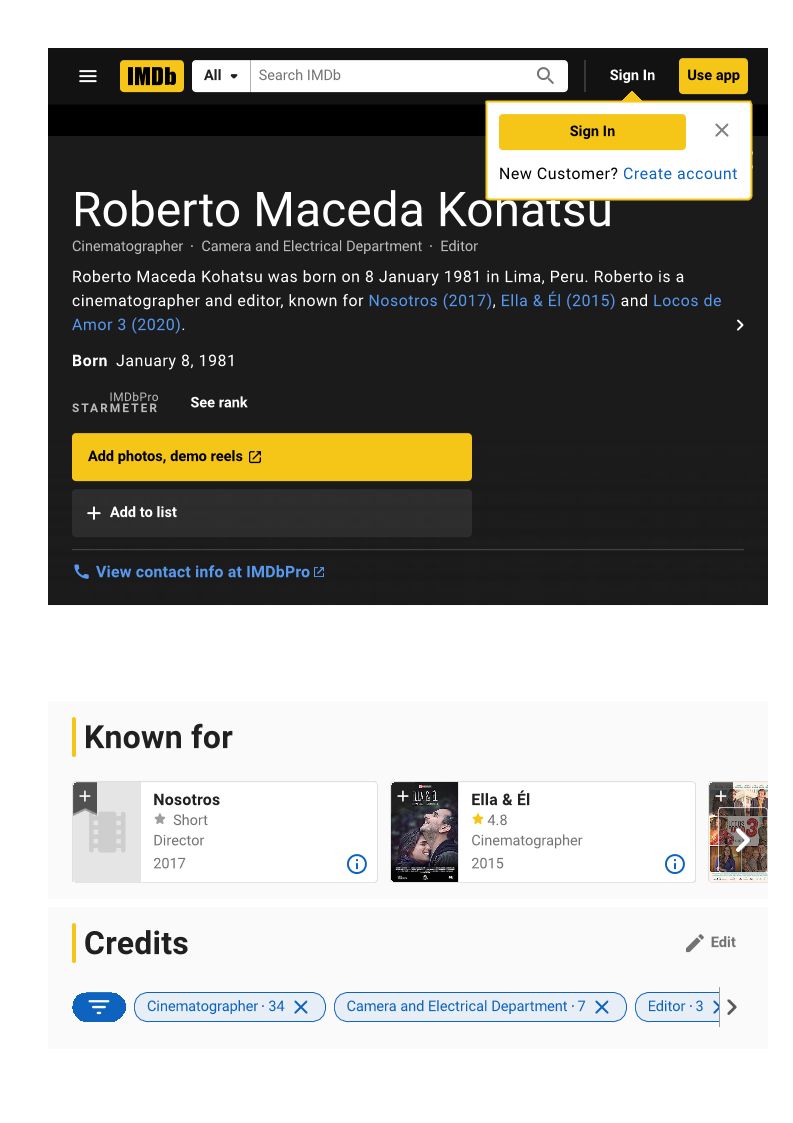793x1123 pixels.
Task: Open the Ella & Él (2015) bio link
Action: (x=557, y=301)
